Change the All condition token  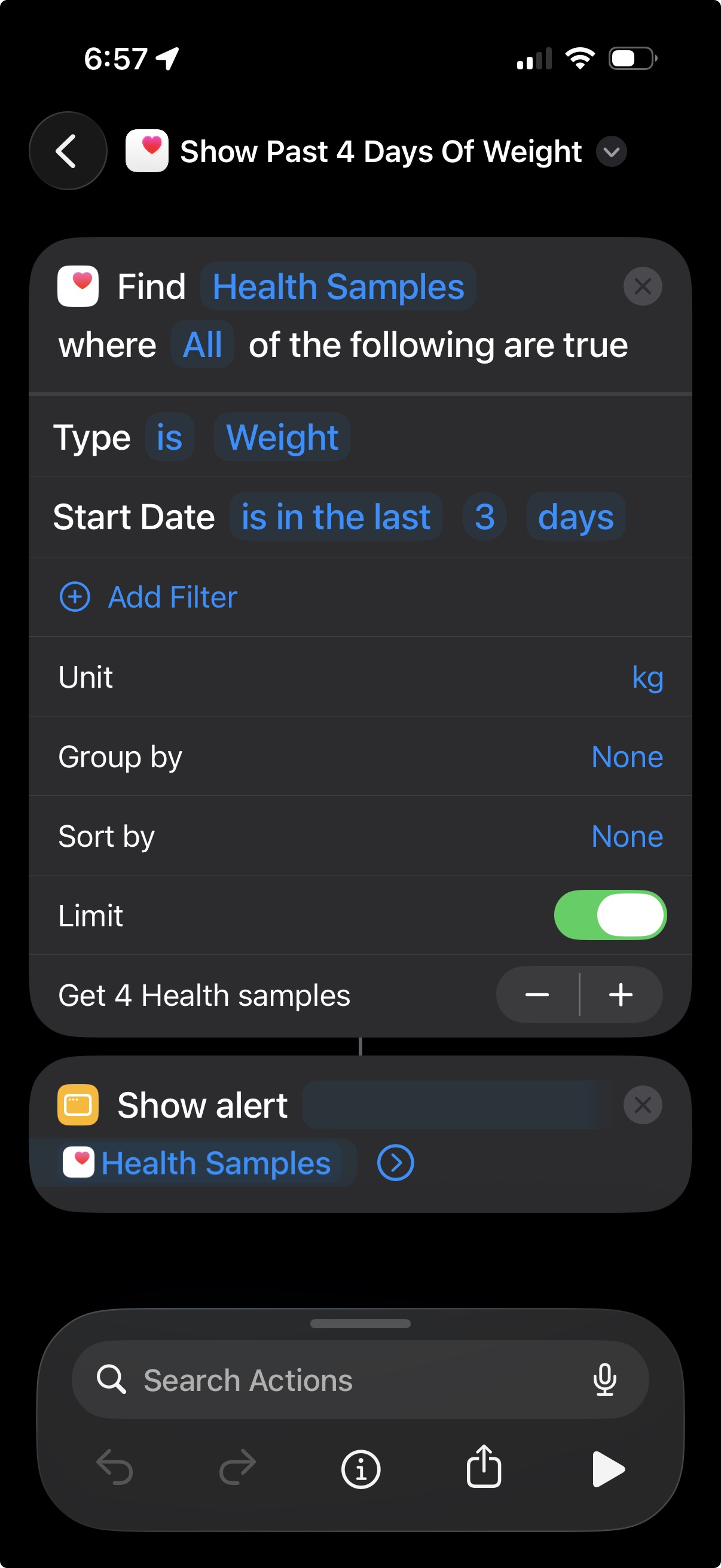point(202,343)
